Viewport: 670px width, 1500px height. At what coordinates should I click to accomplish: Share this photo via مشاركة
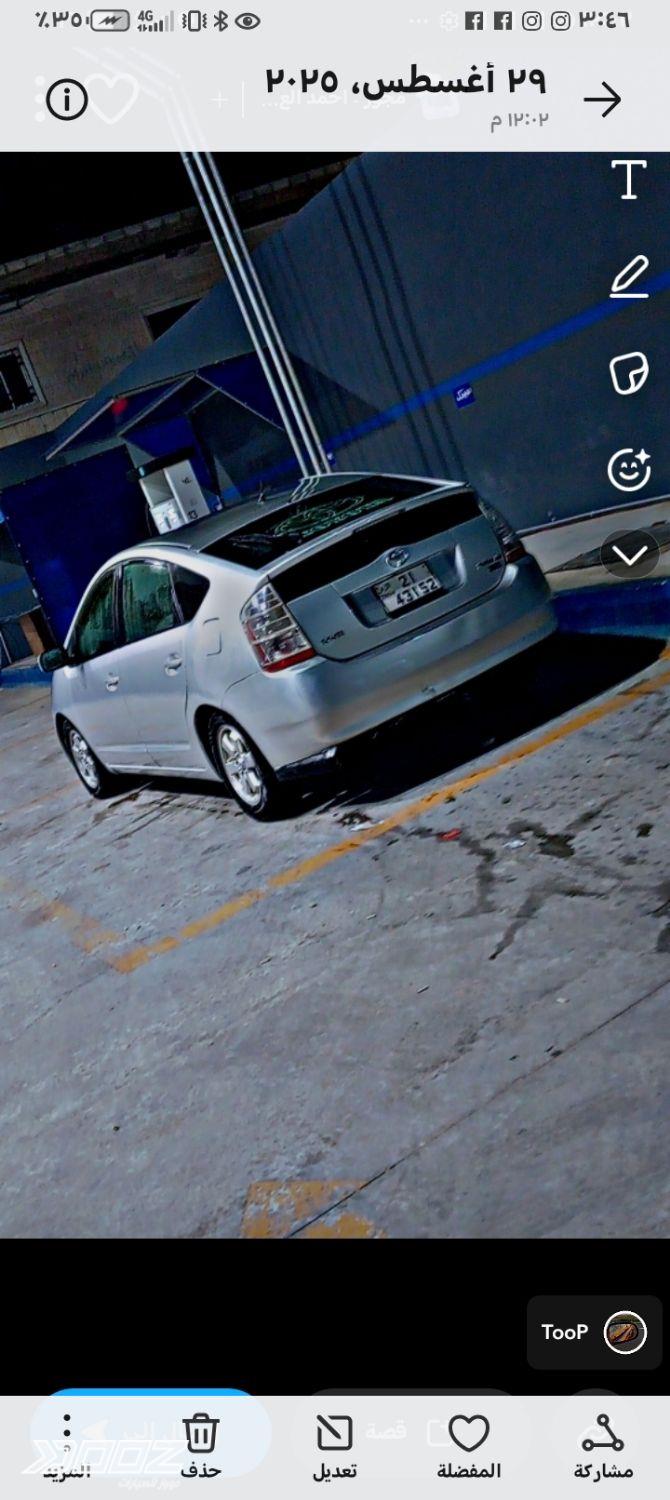point(603,1446)
